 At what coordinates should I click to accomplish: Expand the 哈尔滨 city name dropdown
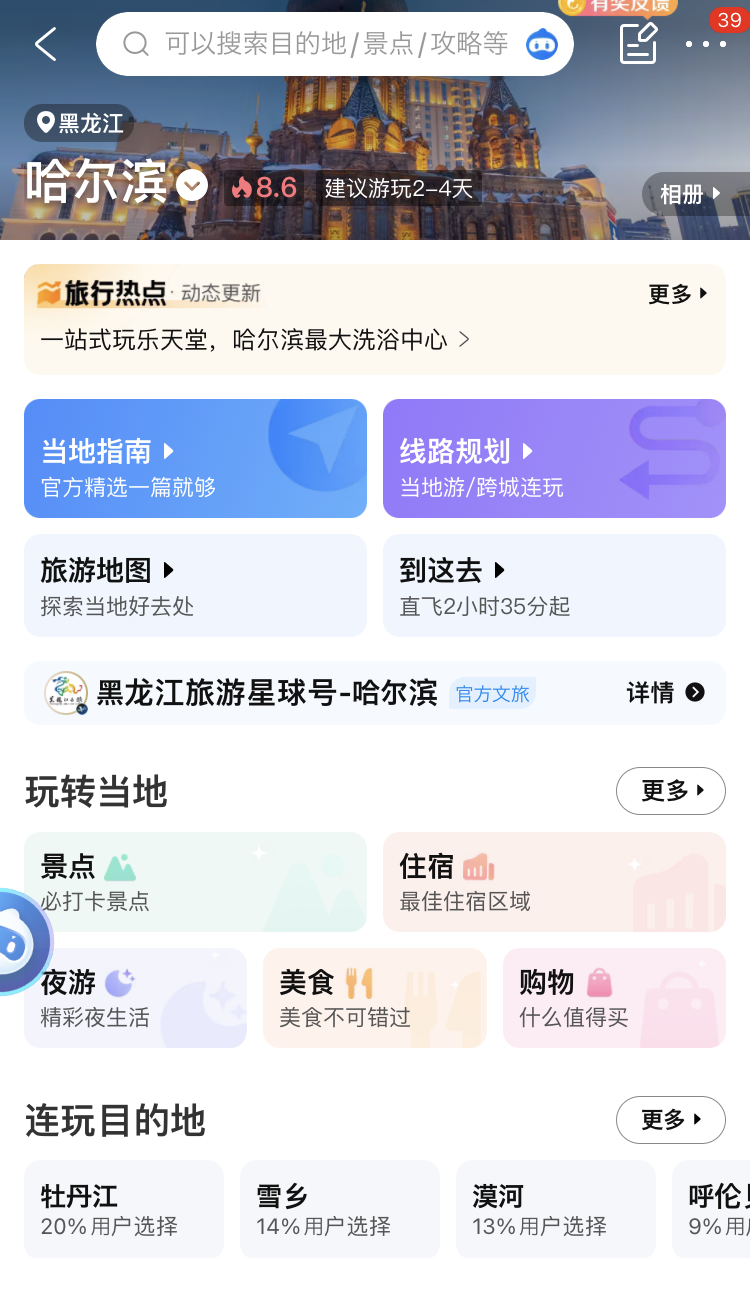191,185
